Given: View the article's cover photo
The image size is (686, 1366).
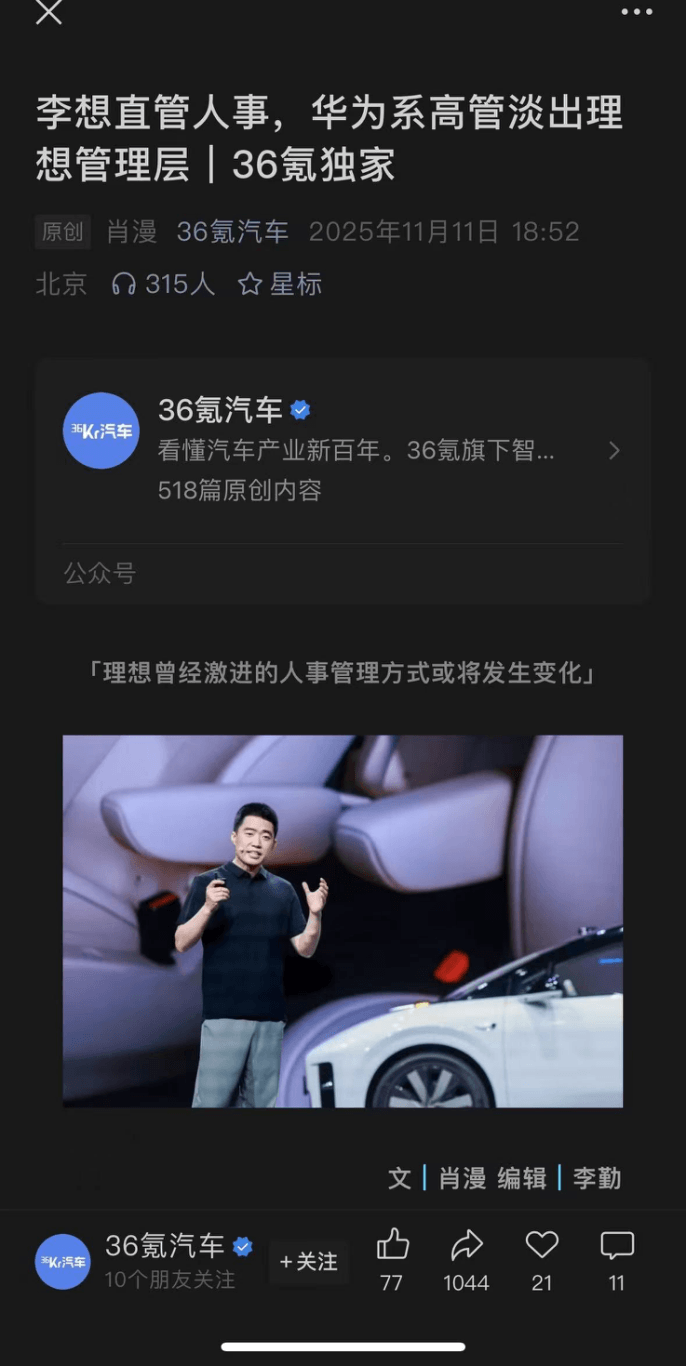Looking at the screenshot, I should tap(342, 921).
